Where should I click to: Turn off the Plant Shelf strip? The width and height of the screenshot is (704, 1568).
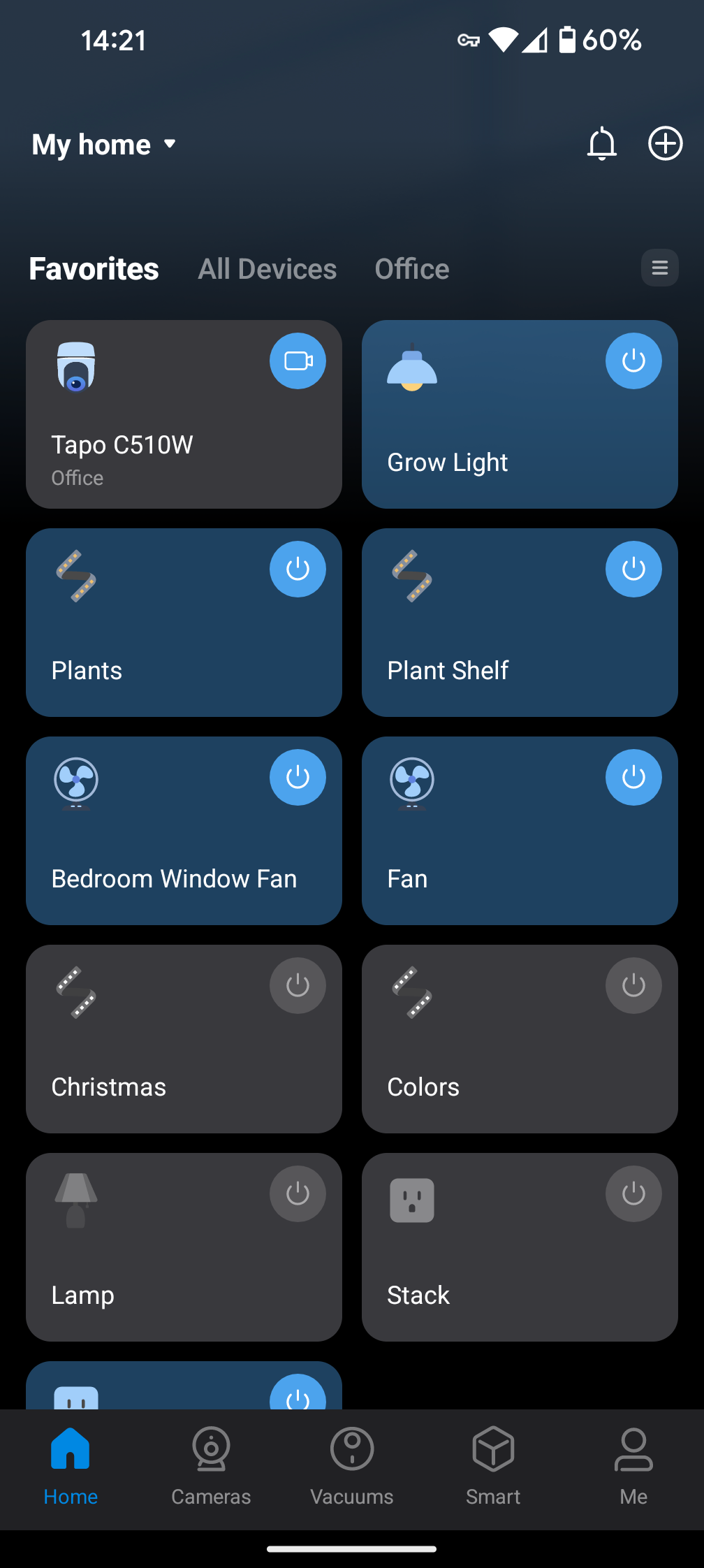633,569
